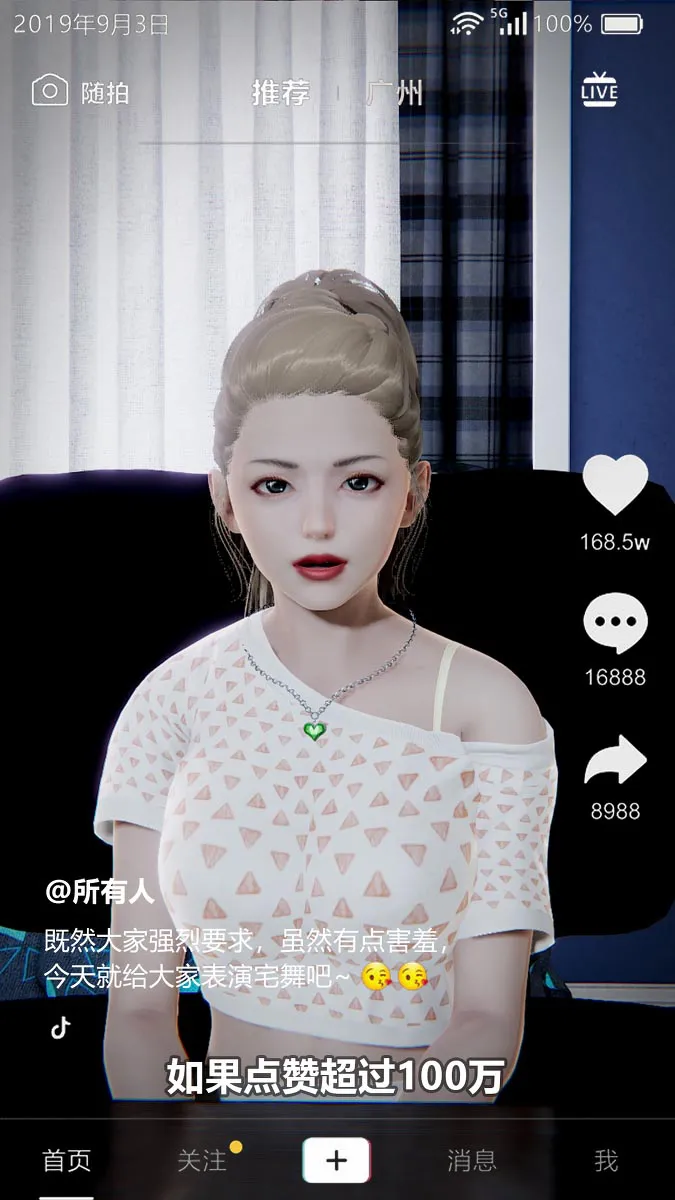Open the LIVE broadcasts icon
The width and height of the screenshot is (675, 1200).
(599, 90)
